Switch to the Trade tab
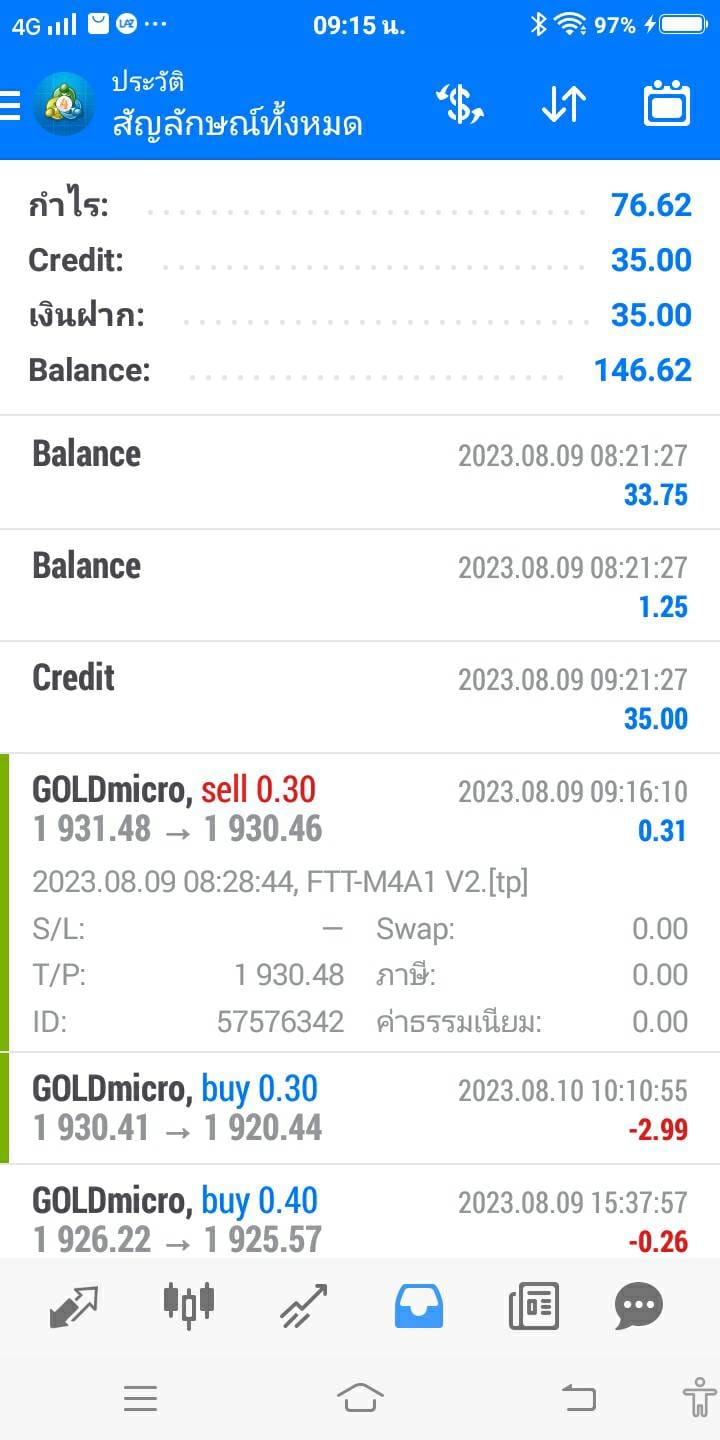The image size is (720, 1440). click(304, 1306)
